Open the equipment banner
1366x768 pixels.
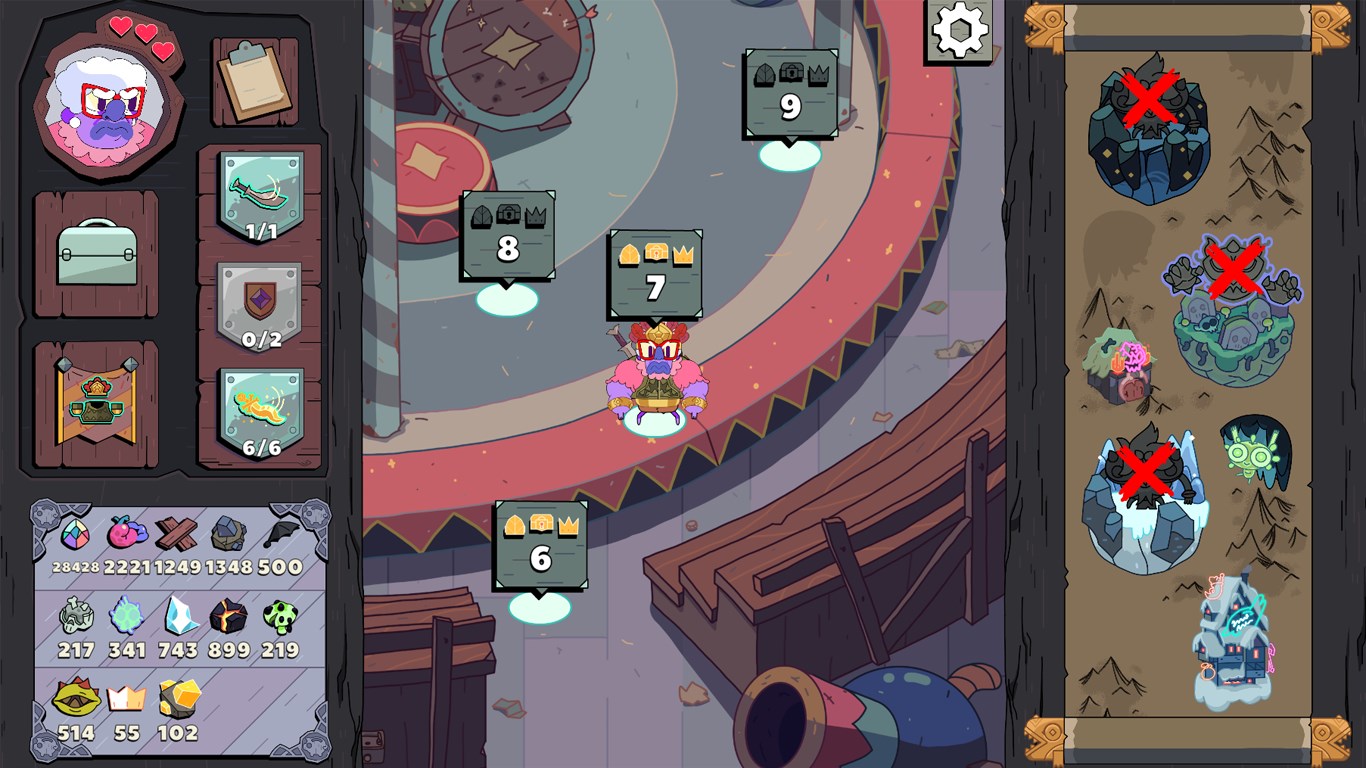pos(96,404)
